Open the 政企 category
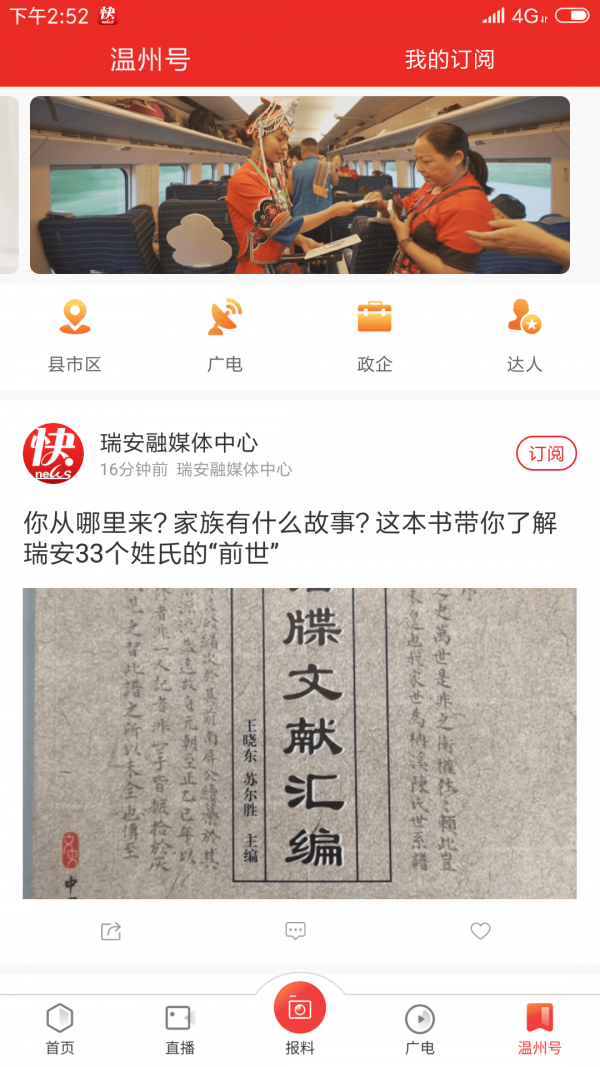The height and width of the screenshot is (1067, 600). coord(375,336)
